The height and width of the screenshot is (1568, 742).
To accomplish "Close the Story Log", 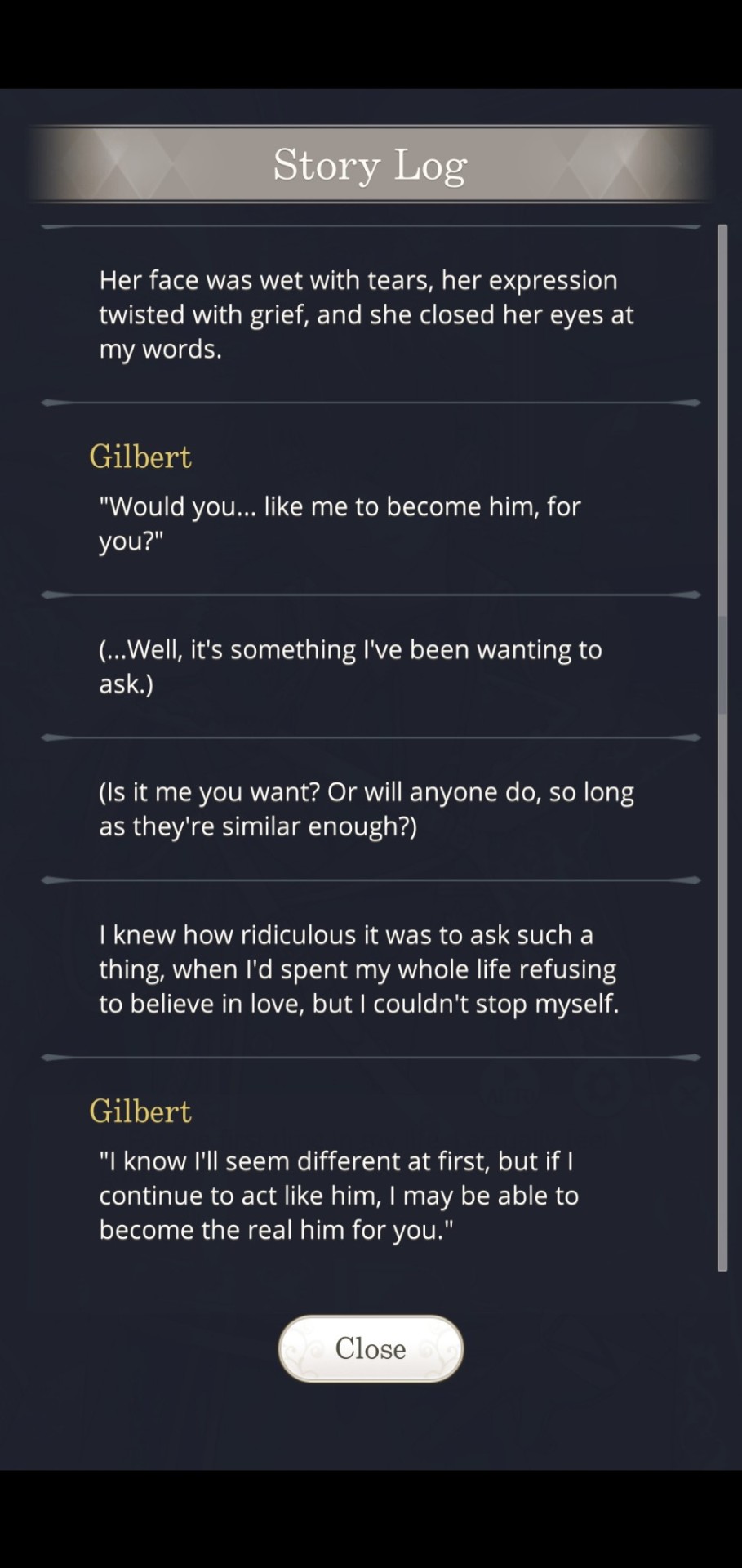I will [x=371, y=1347].
